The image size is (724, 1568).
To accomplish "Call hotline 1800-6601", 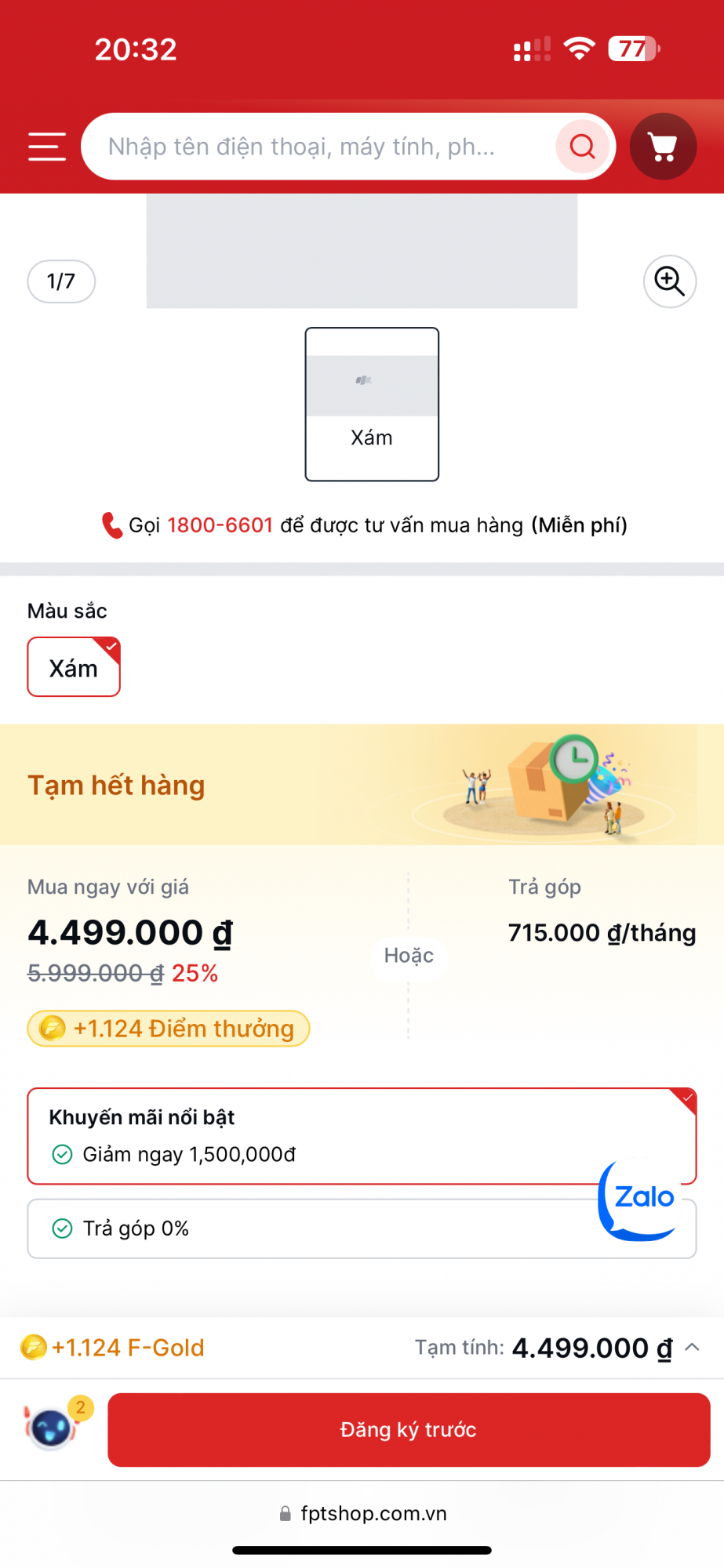I will [x=220, y=525].
